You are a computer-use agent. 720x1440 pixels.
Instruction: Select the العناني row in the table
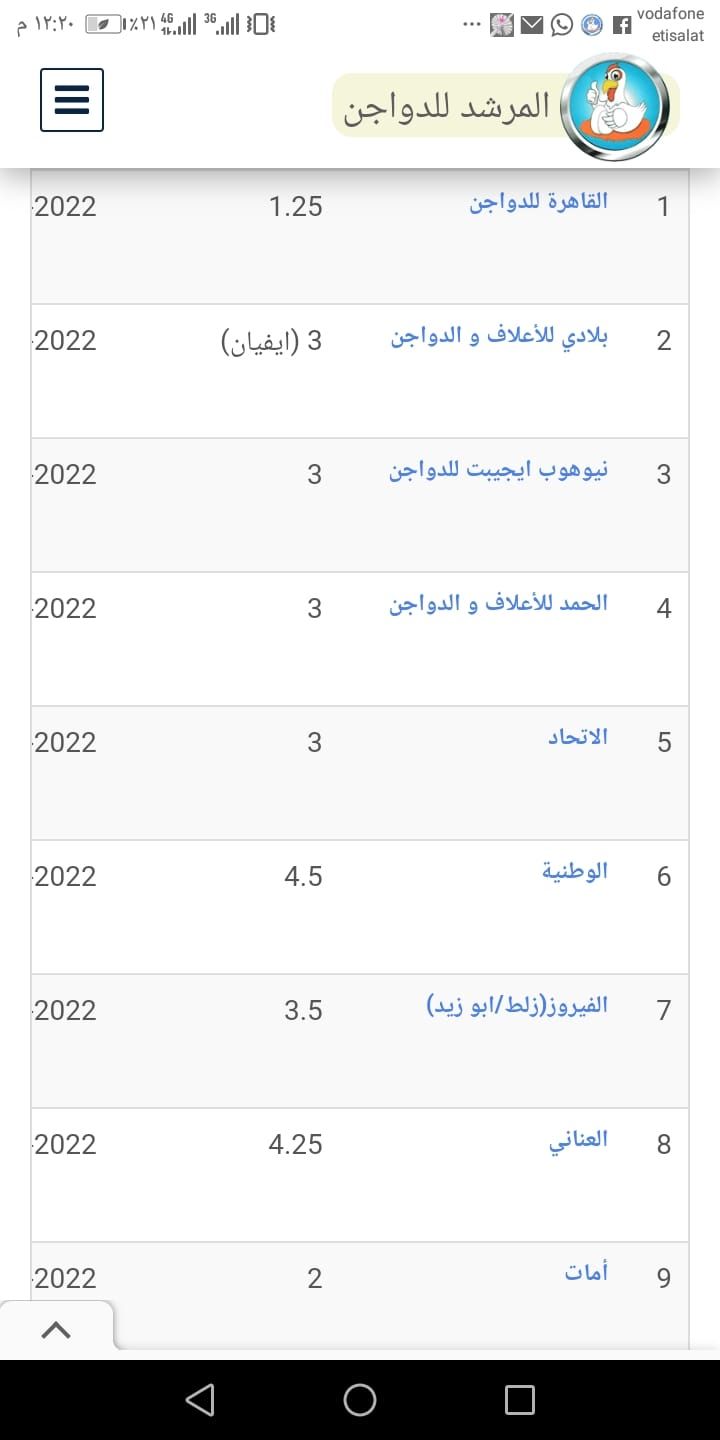click(x=577, y=1138)
